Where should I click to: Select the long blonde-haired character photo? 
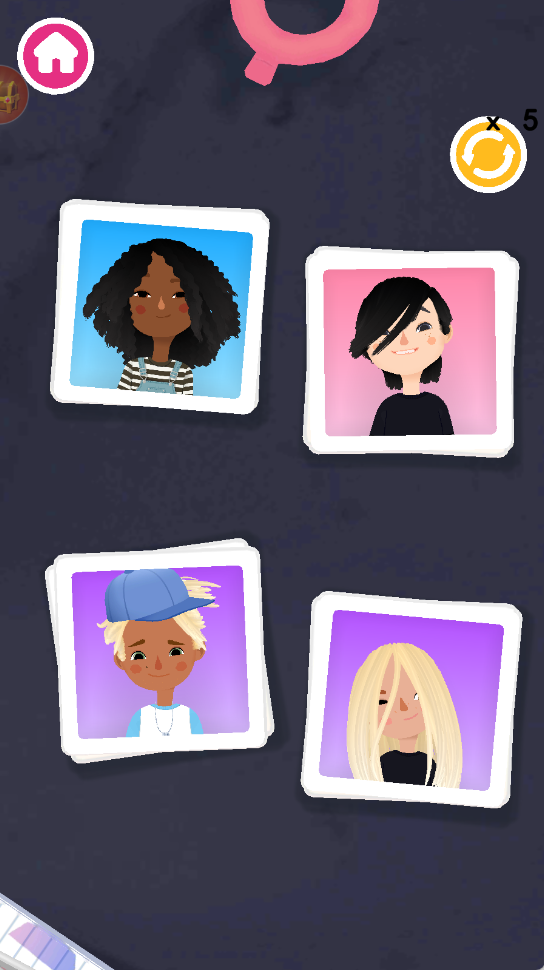[412, 700]
